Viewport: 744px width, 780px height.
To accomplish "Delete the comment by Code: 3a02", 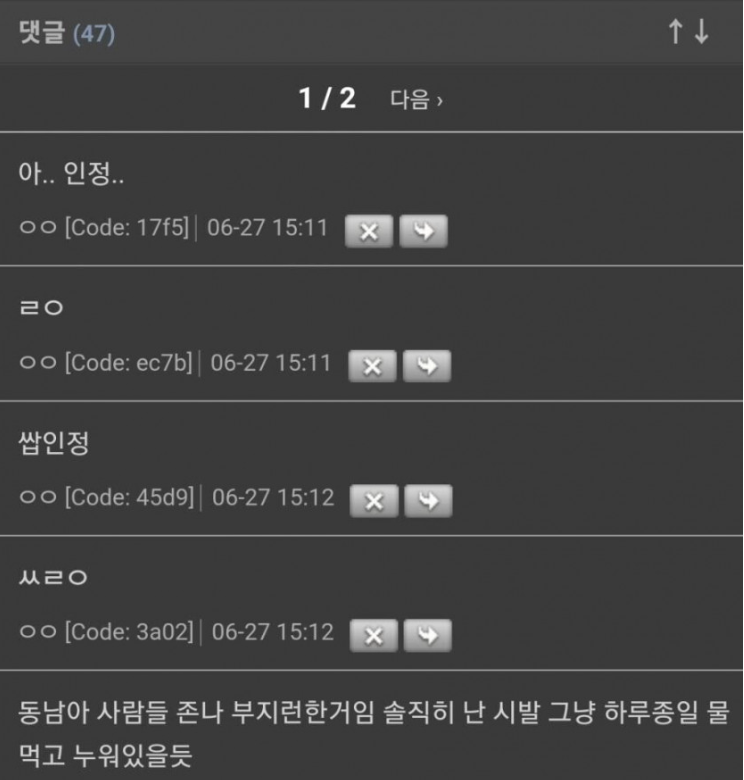I will click(x=373, y=635).
